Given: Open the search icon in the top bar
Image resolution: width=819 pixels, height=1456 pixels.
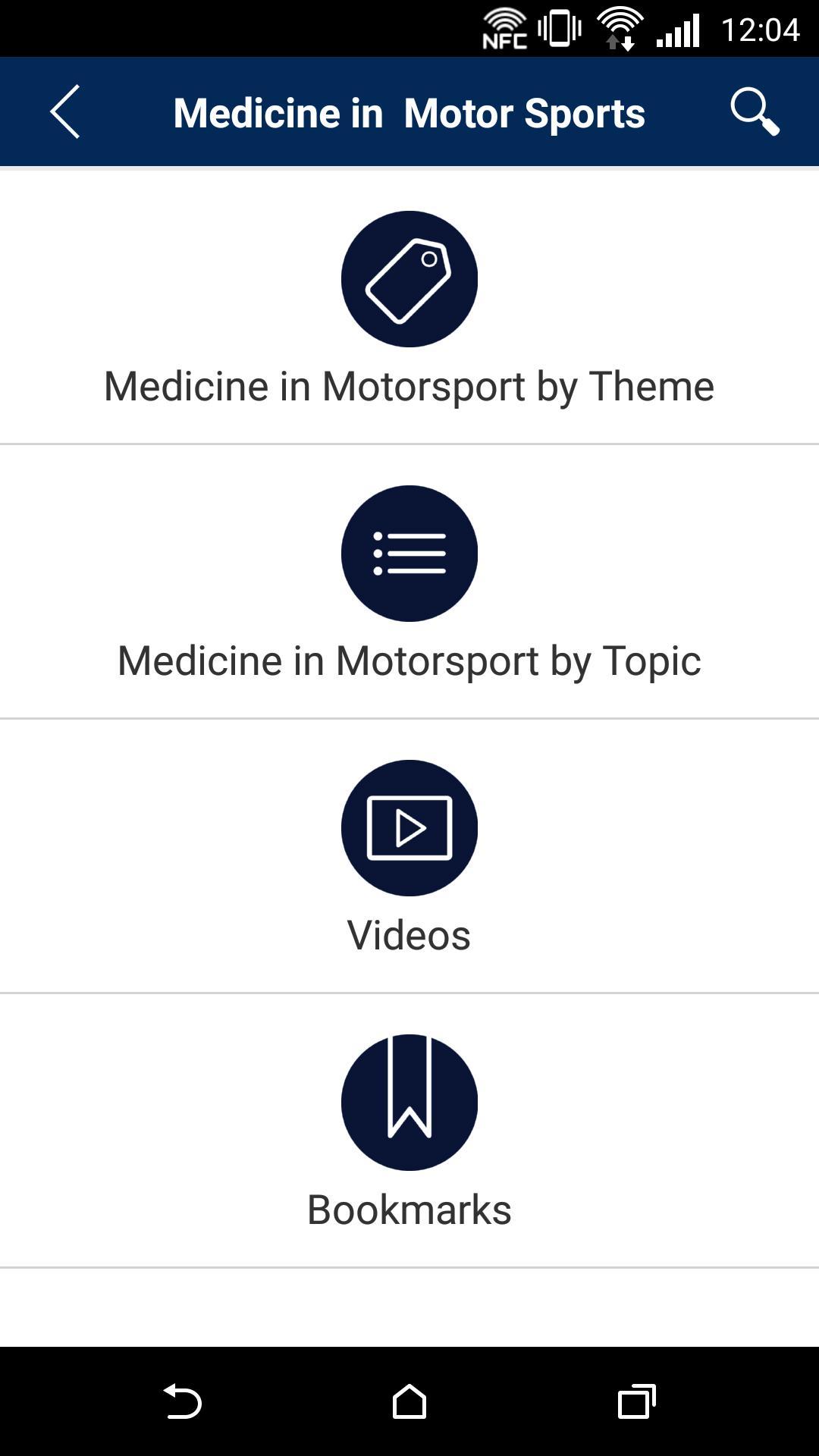Looking at the screenshot, I should pyautogui.click(x=753, y=111).
